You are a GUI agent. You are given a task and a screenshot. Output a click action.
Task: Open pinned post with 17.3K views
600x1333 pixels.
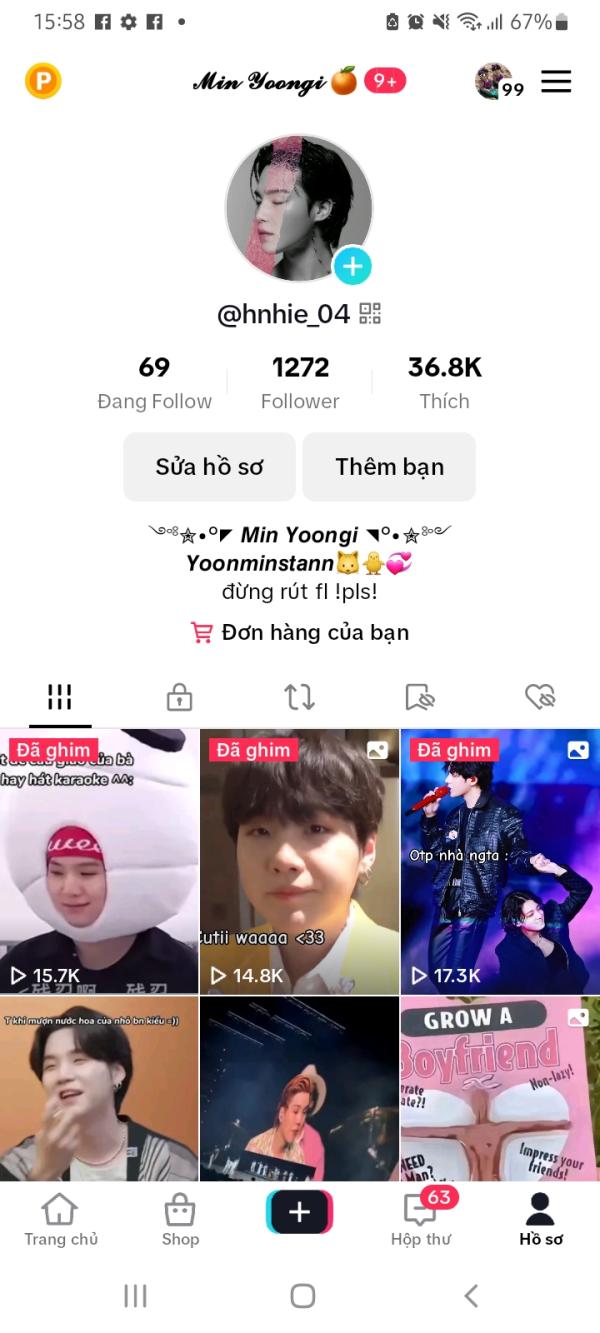click(500, 862)
